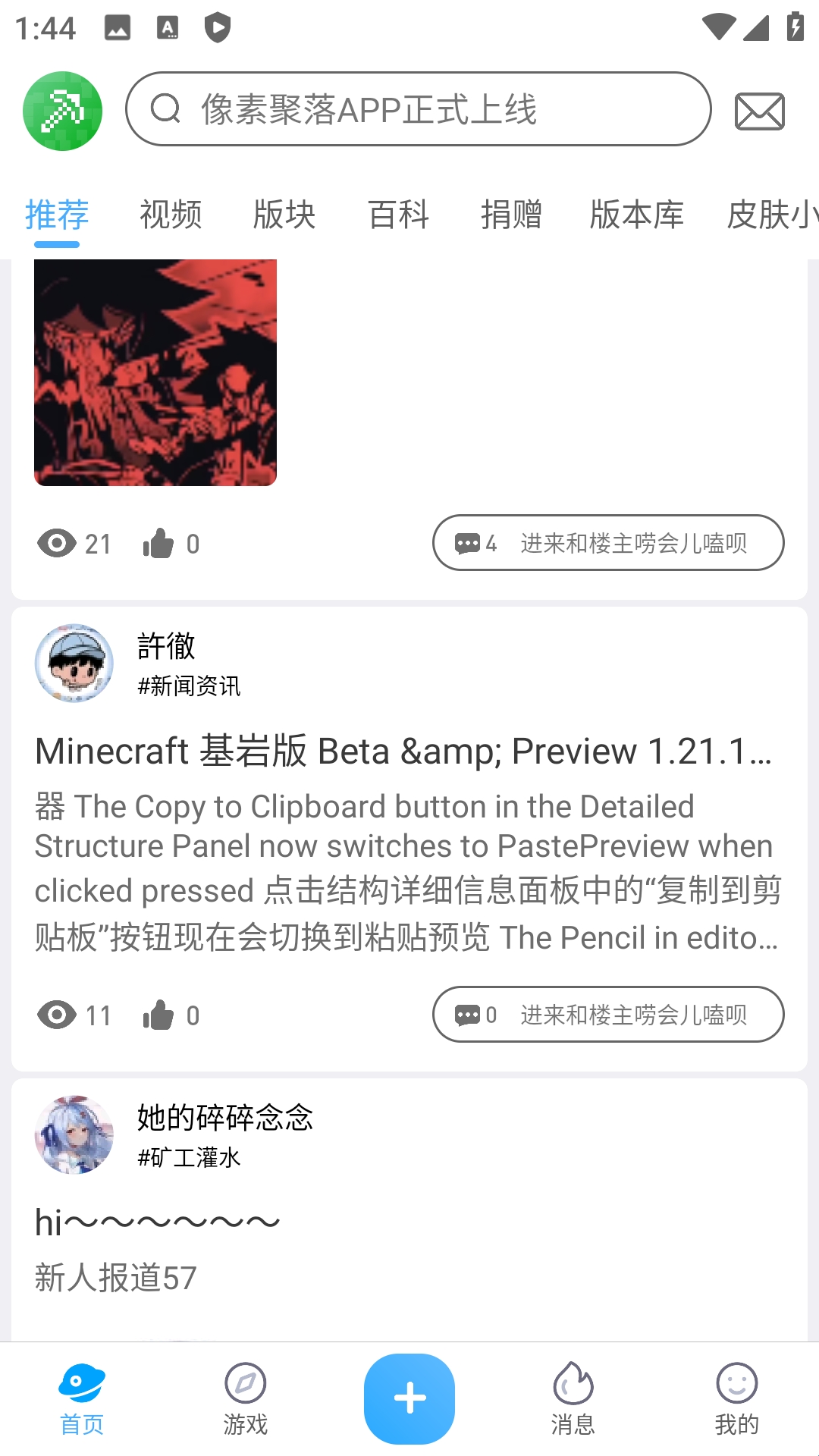Like the Minecraft 基岩版 Beta post
819x1456 pixels.
[158, 1015]
